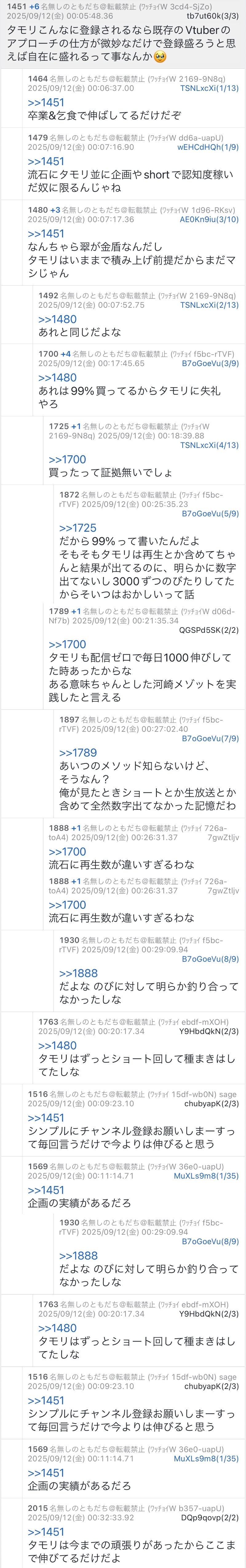Open the >>1451 anchor in post 1464
The width and height of the screenshot is (246, 1568).
pos(46,102)
